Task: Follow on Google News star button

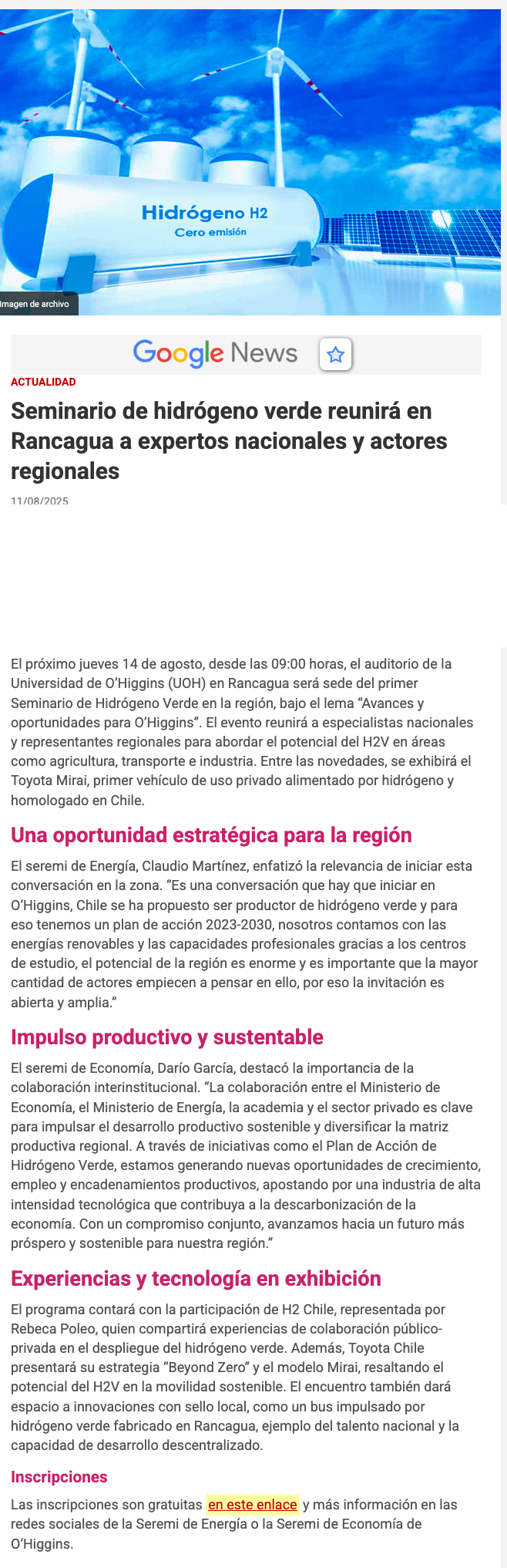Action: 336,355
